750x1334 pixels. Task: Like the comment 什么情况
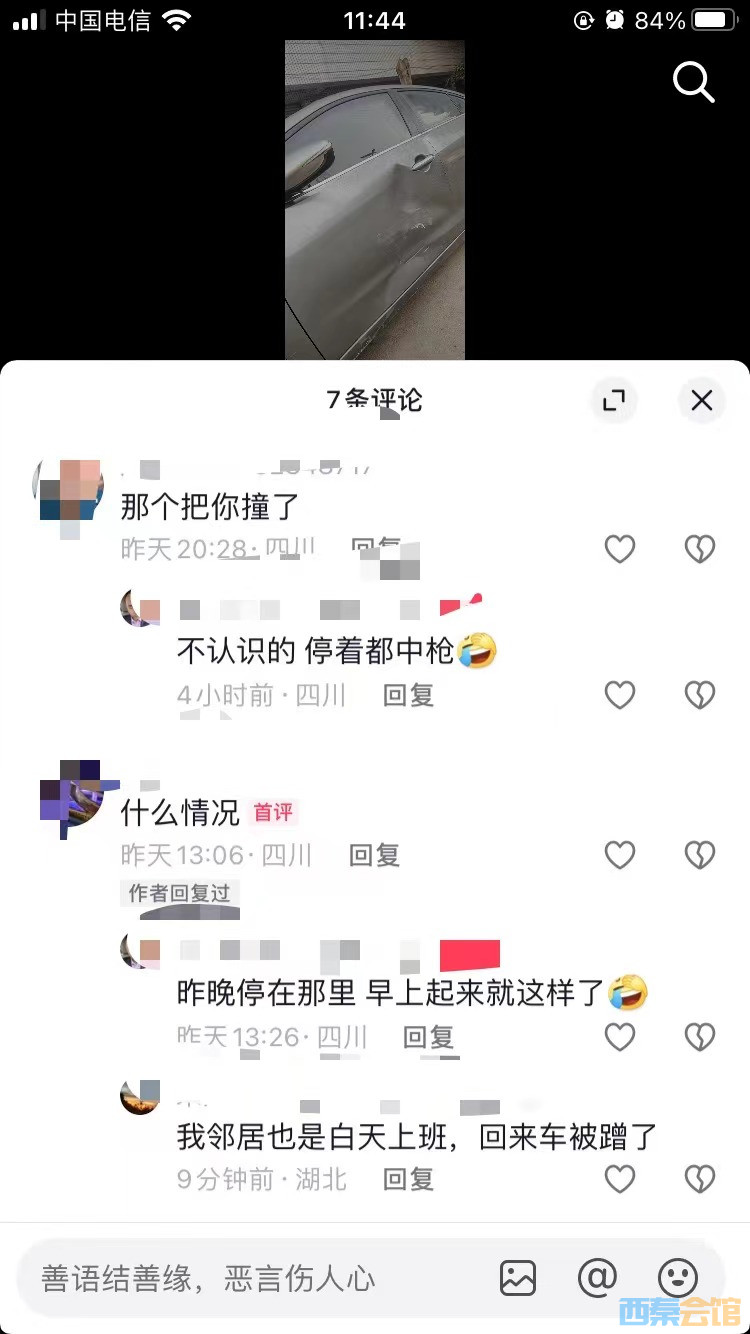coord(620,854)
